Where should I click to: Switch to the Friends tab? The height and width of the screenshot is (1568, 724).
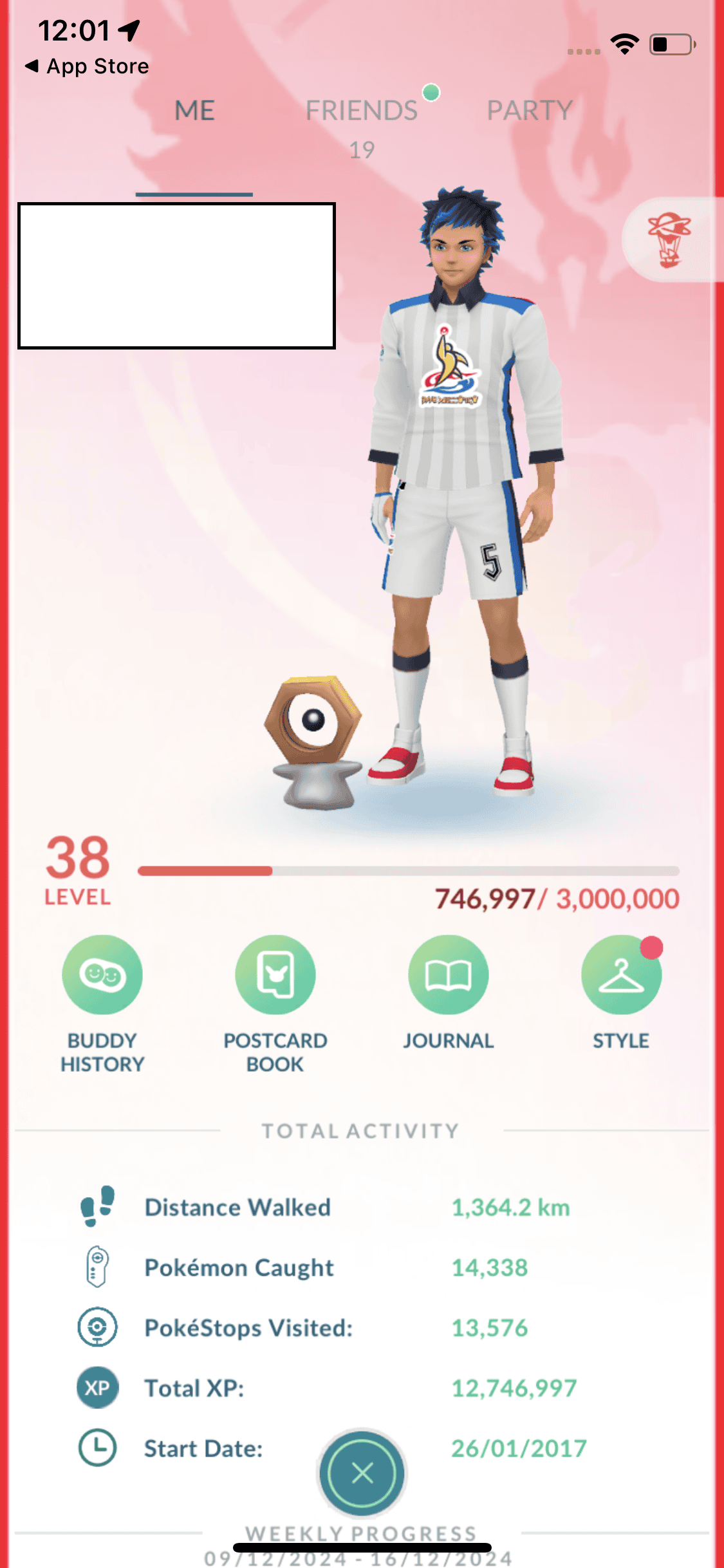pyautogui.click(x=362, y=111)
